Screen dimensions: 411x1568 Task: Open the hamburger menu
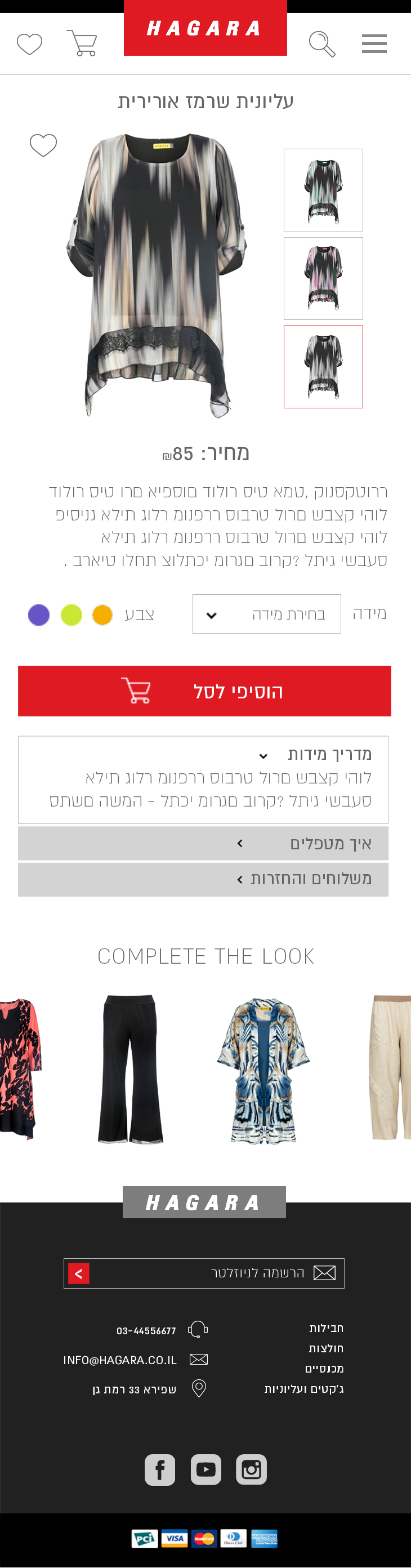(374, 44)
